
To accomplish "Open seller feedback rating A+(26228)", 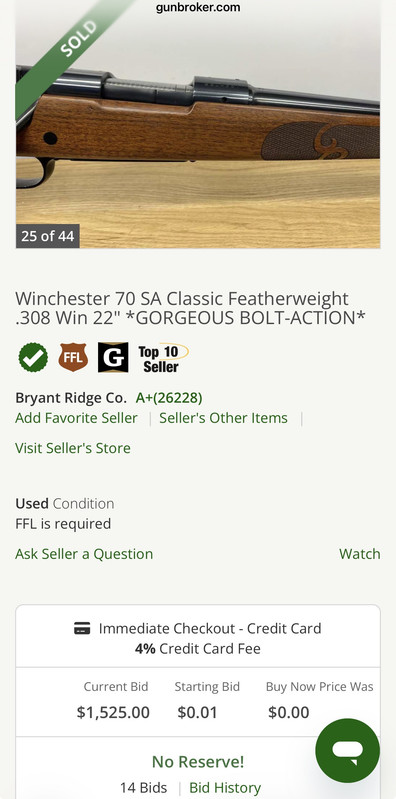I will pyautogui.click(x=169, y=397).
